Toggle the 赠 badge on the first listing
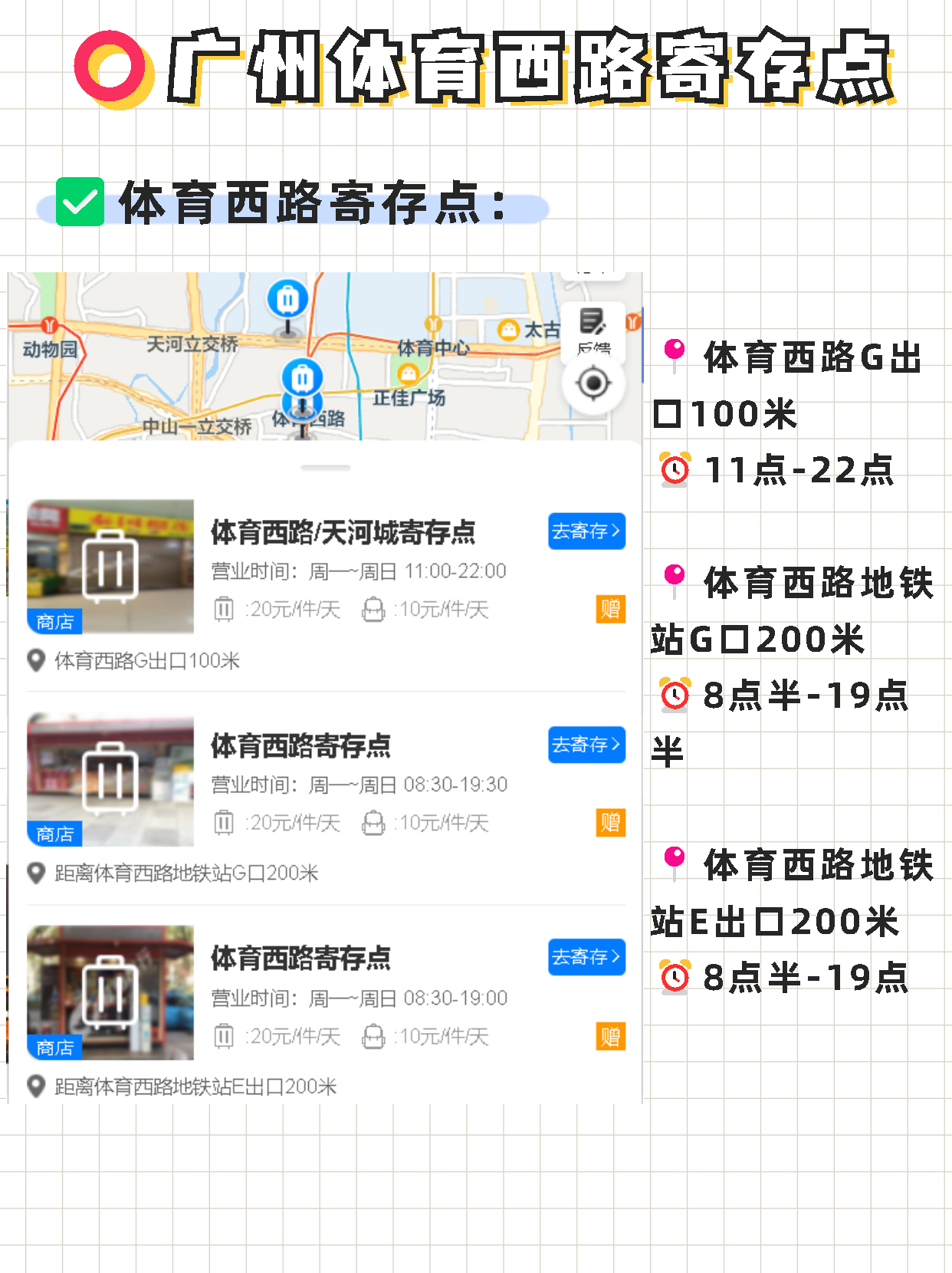The height and width of the screenshot is (1273, 952). click(609, 610)
